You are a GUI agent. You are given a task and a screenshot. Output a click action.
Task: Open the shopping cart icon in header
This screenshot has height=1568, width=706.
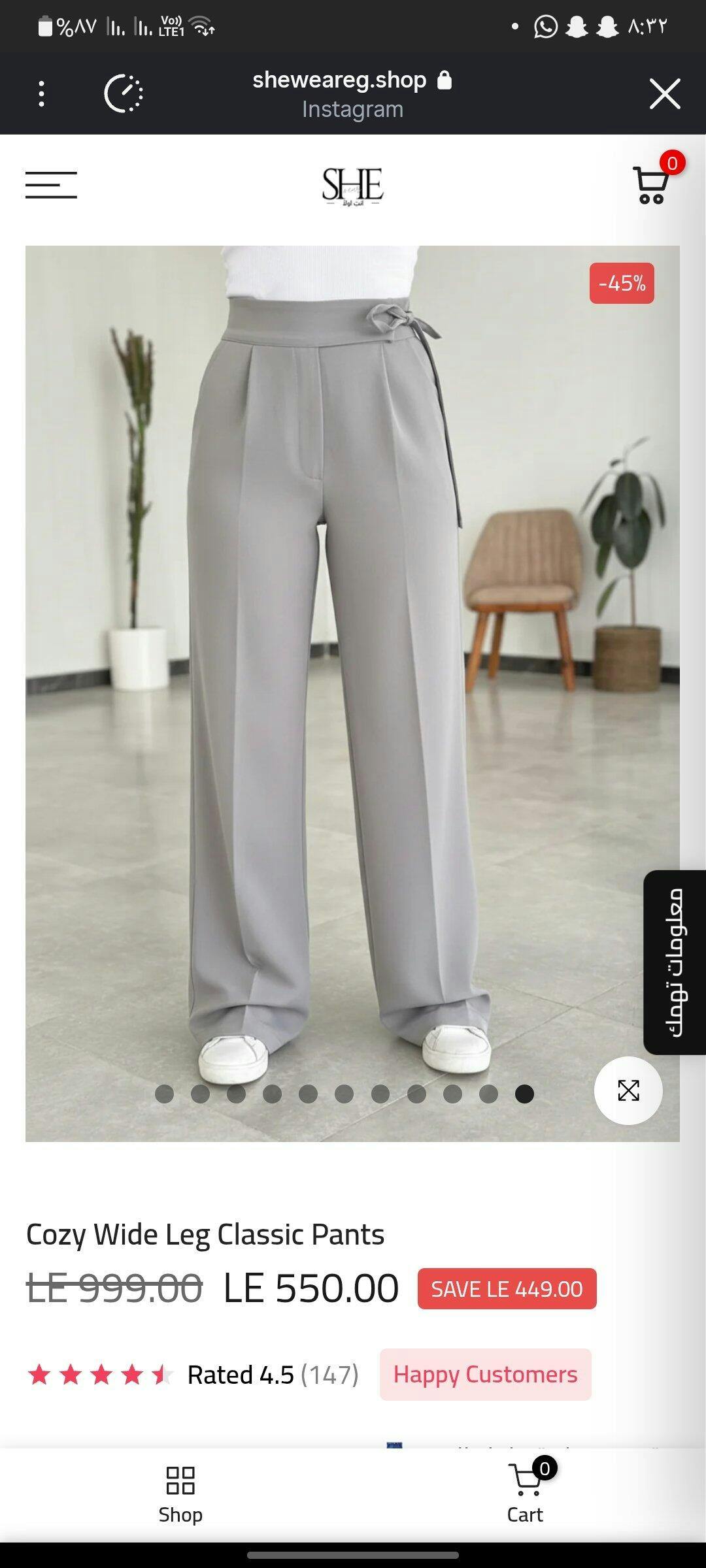point(650,185)
